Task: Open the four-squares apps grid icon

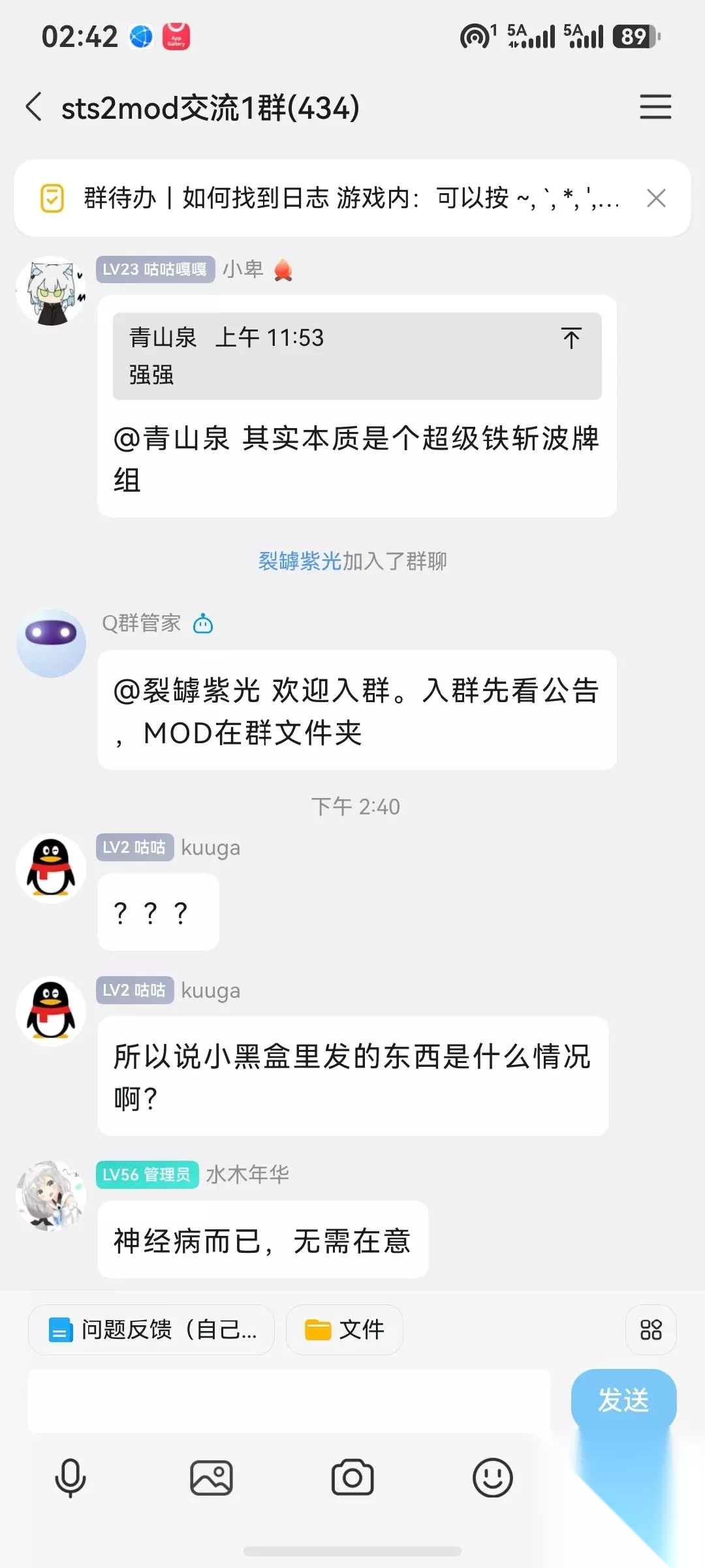Action: click(x=651, y=1329)
